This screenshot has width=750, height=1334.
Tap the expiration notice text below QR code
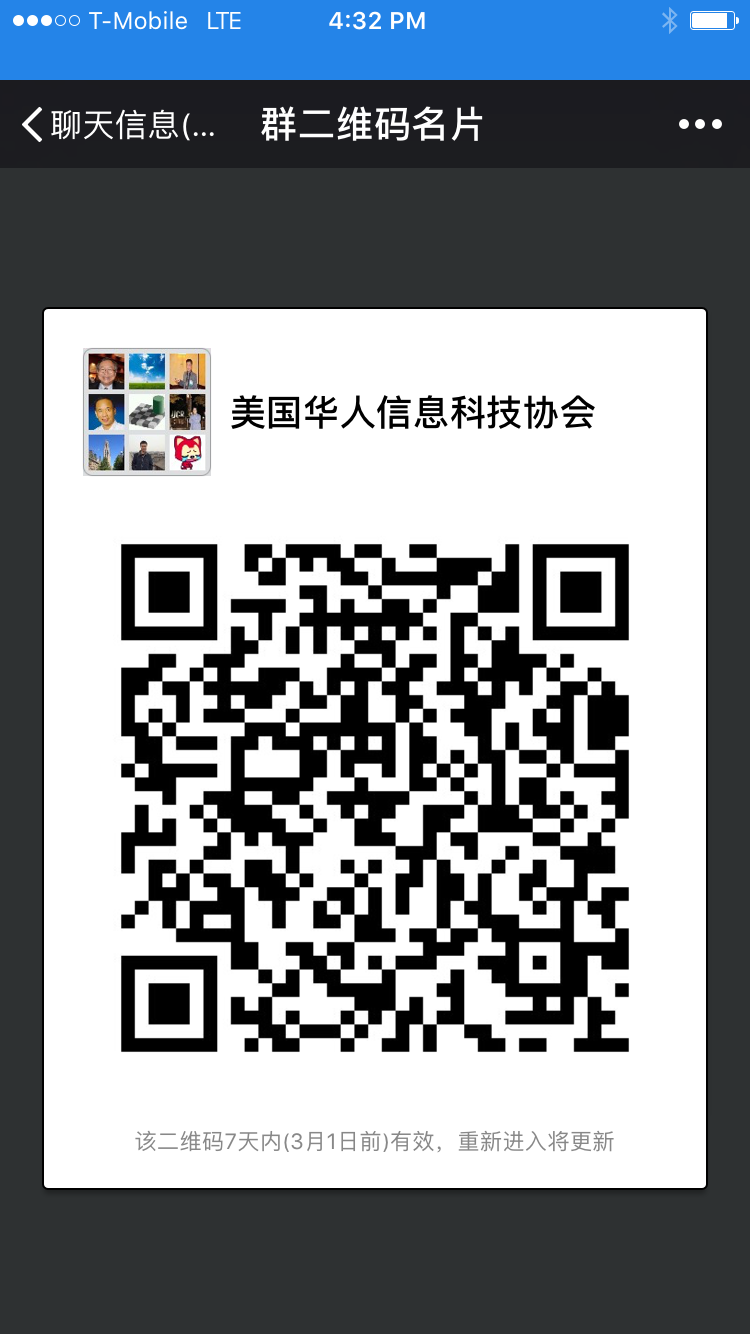375,1141
